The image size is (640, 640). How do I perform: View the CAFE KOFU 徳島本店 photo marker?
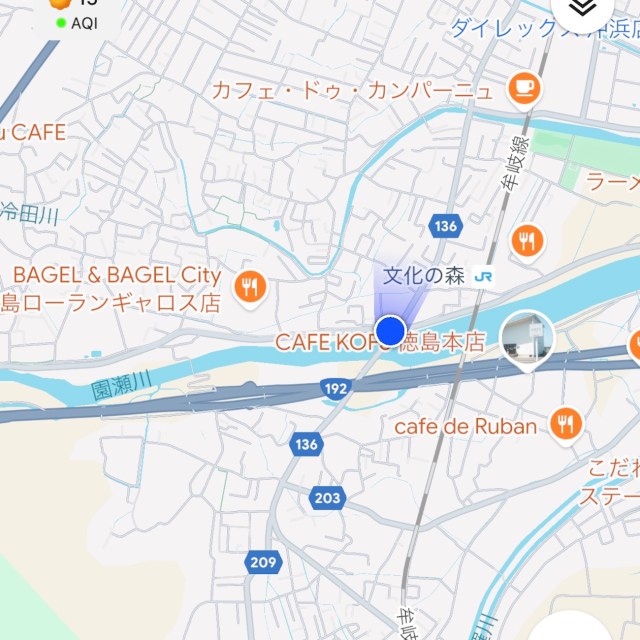[x=527, y=342]
